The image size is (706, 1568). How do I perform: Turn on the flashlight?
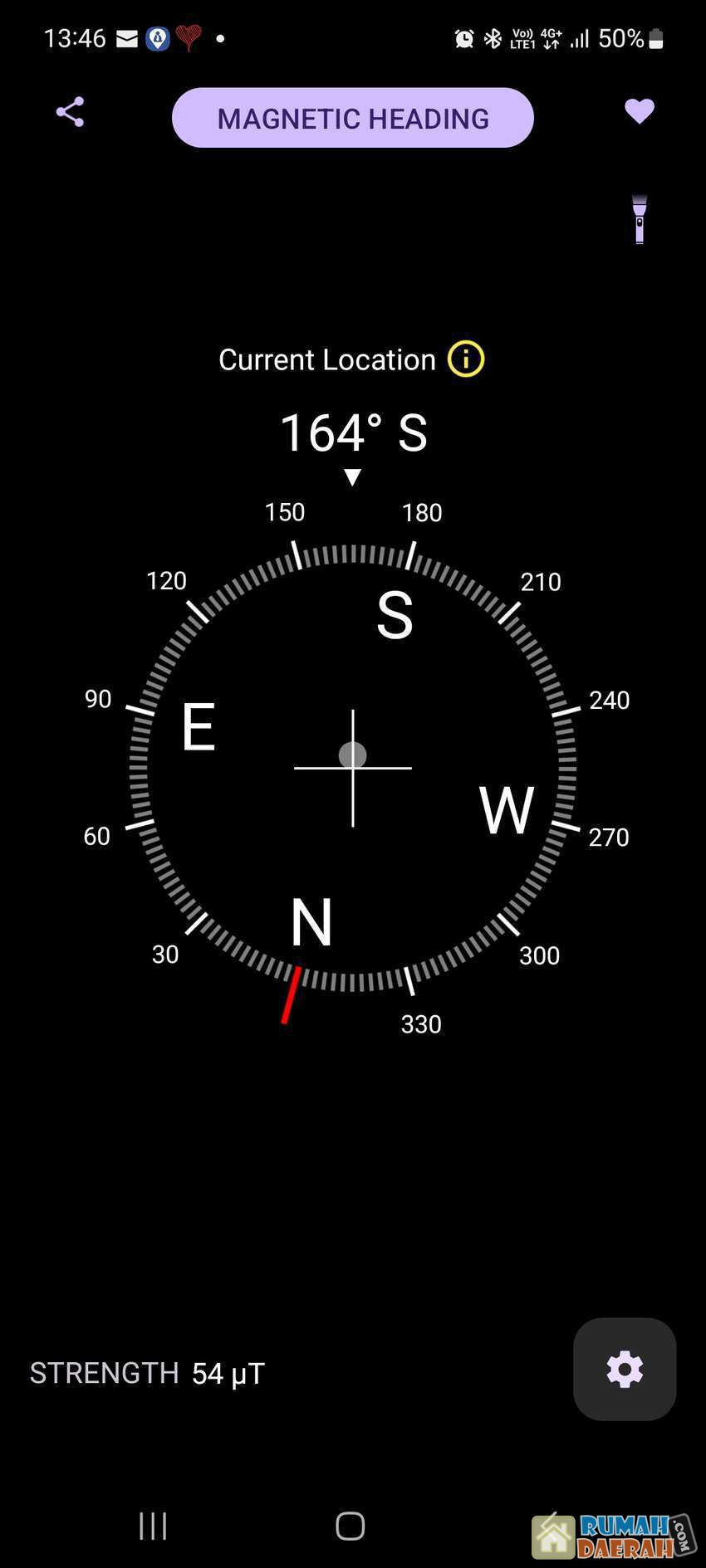coord(639,219)
